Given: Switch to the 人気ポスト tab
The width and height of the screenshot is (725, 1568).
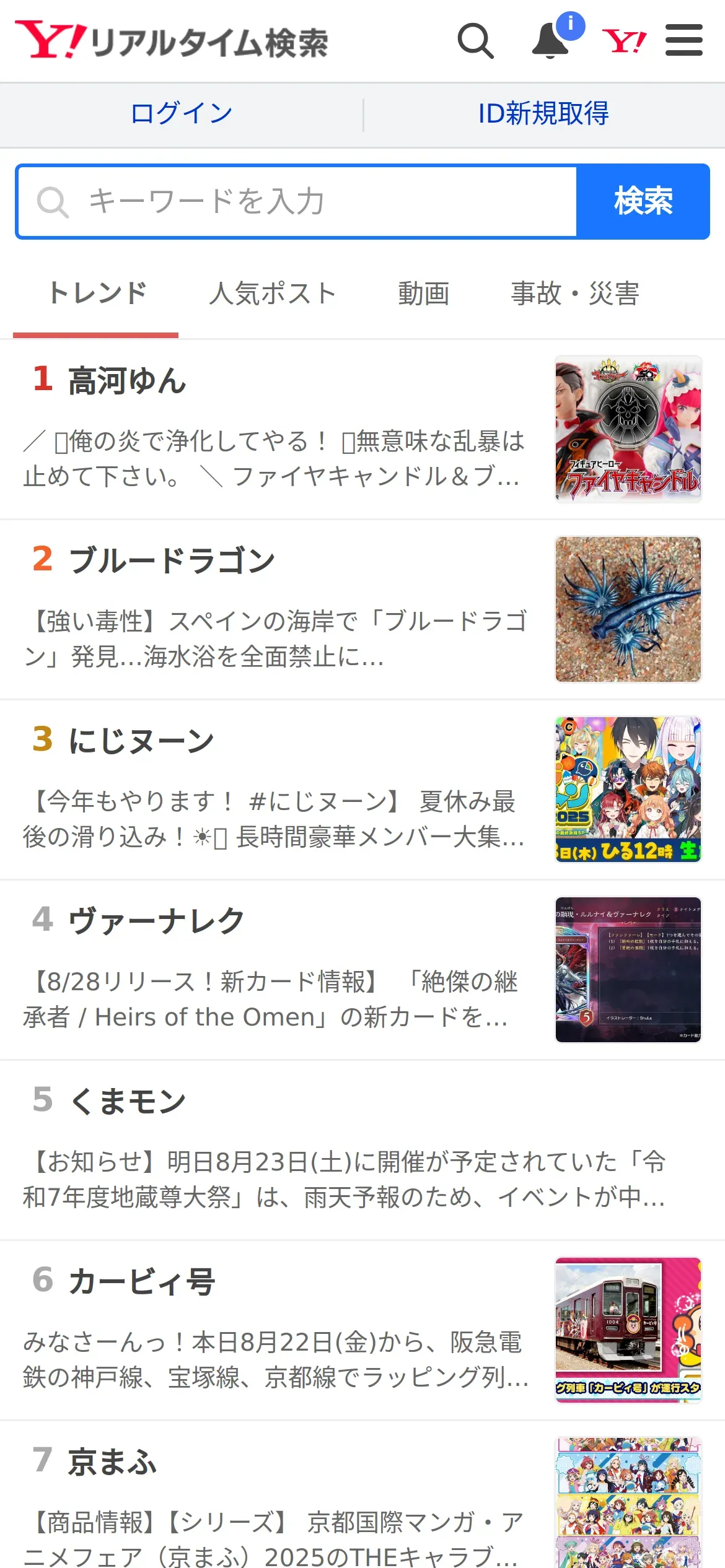Looking at the screenshot, I should [x=272, y=294].
